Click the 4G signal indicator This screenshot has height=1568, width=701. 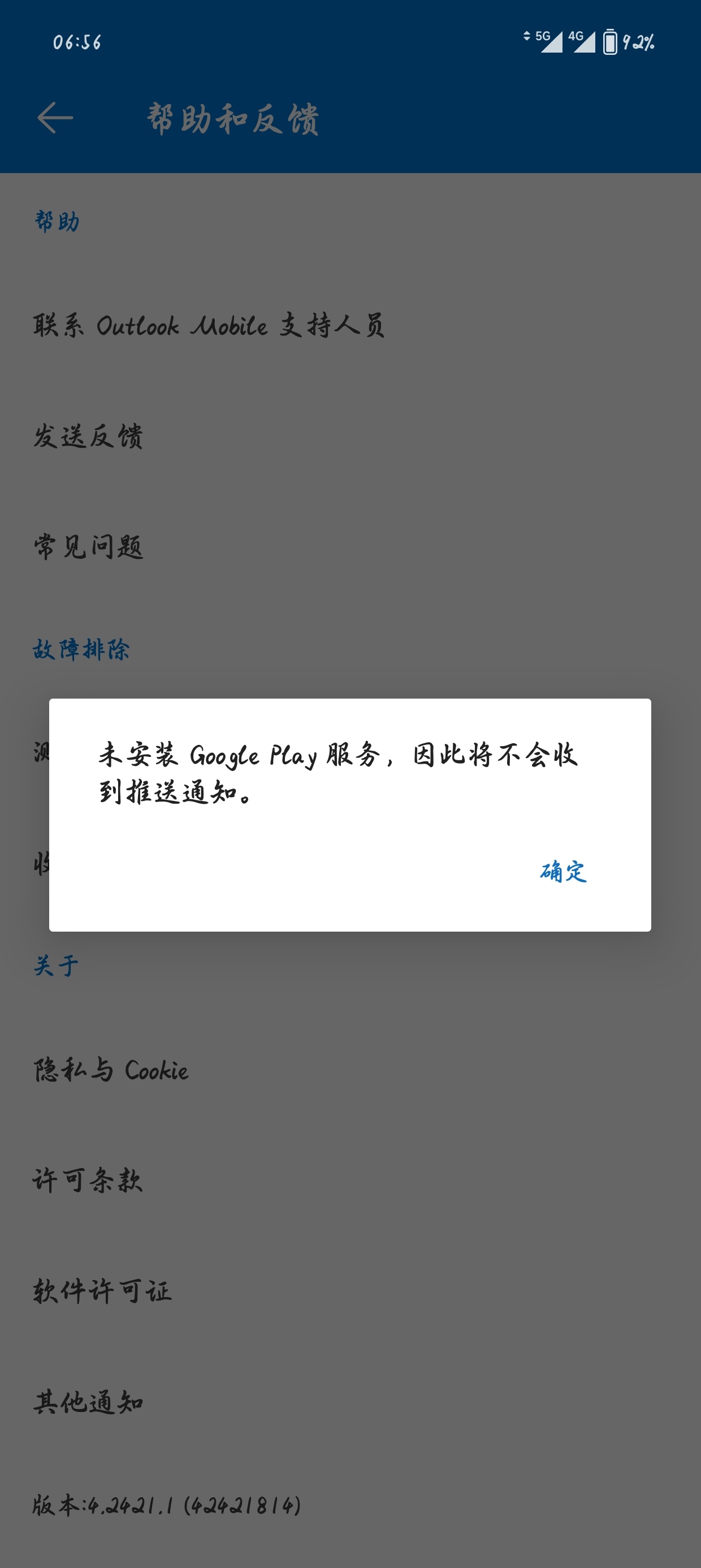pos(580,38)
